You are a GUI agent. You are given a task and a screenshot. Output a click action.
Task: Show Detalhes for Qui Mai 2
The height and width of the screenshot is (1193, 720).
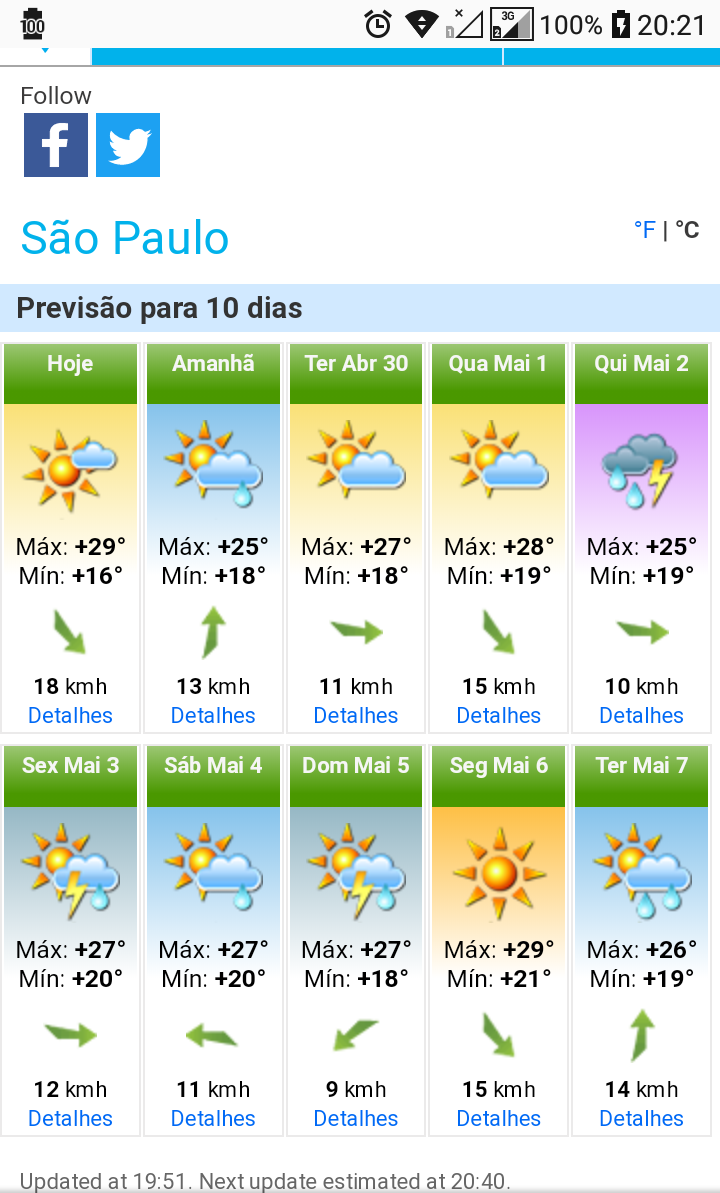[642, 715]
